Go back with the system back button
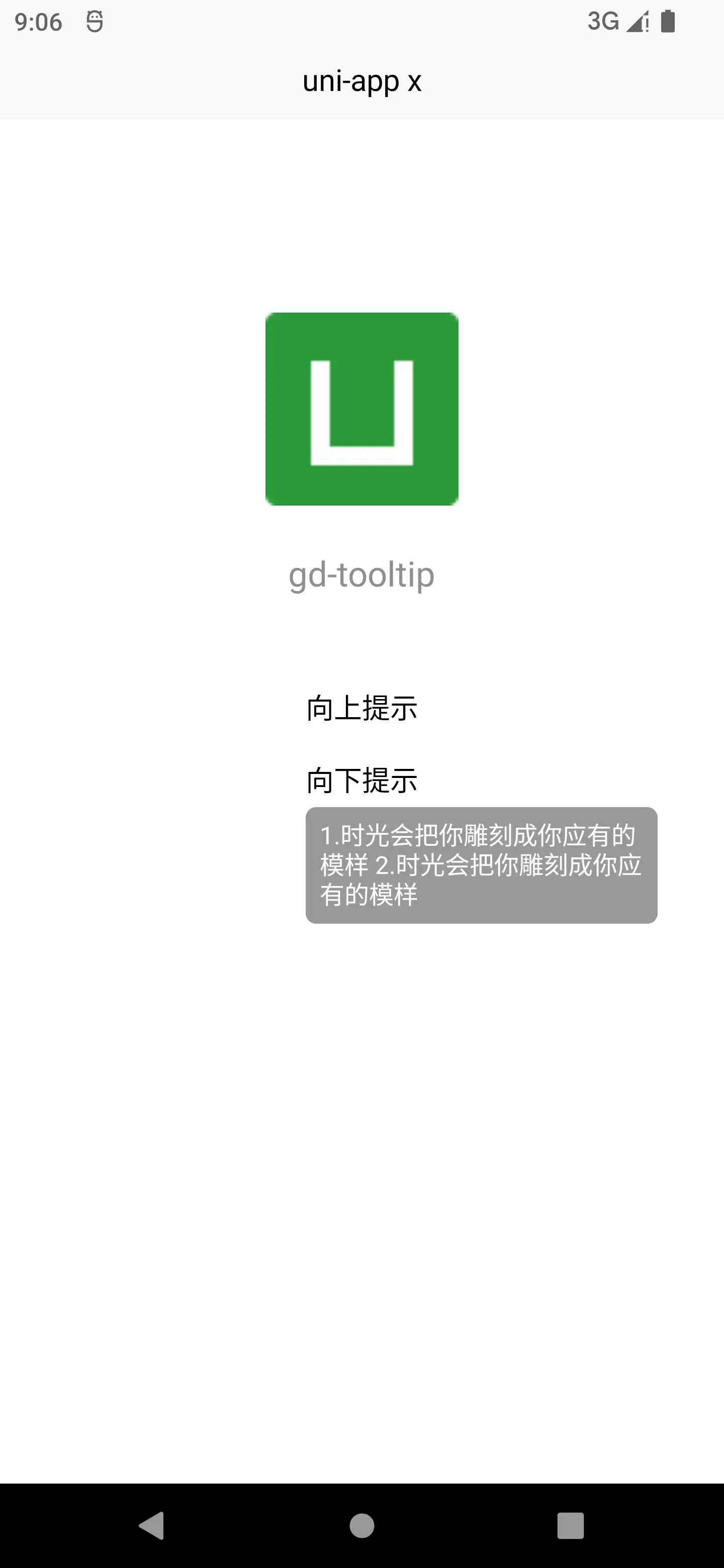This screenshot has width=724, height=1568. point(152,1525)
